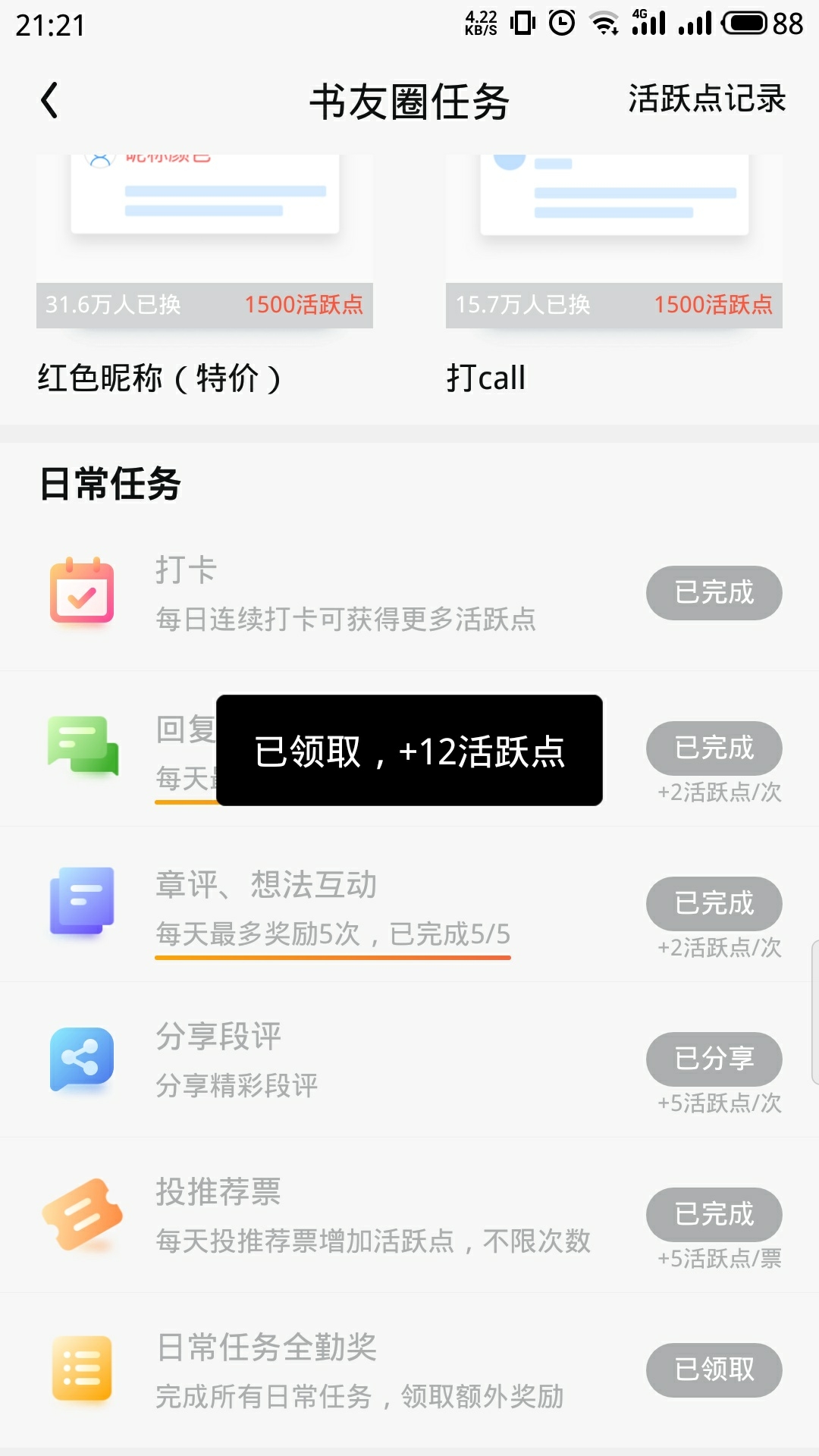The width and height of the screenshot is (819, 1456).
Task: Tap 已完成 button for 章评、想法互动
Action: [714, 904]
